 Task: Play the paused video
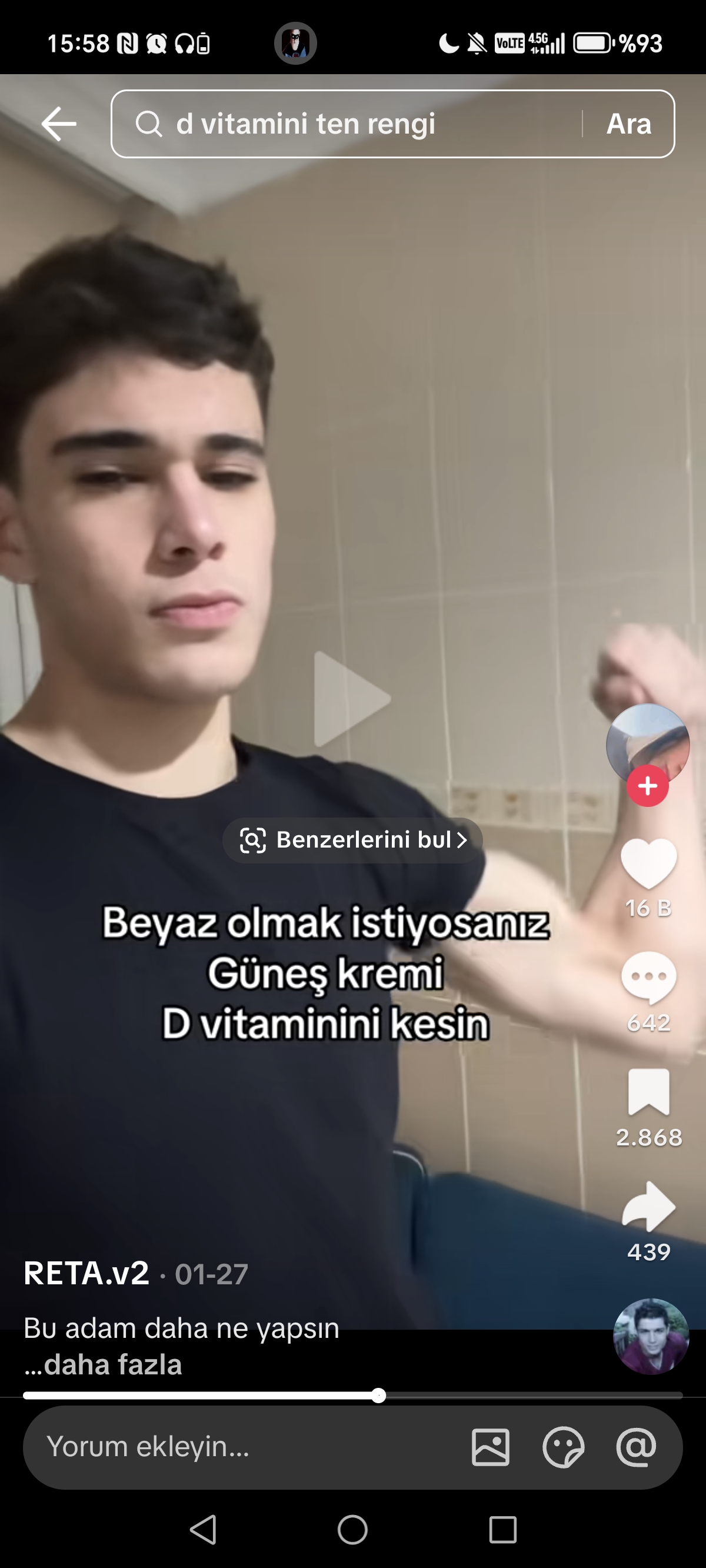click(x=352, y=699)
